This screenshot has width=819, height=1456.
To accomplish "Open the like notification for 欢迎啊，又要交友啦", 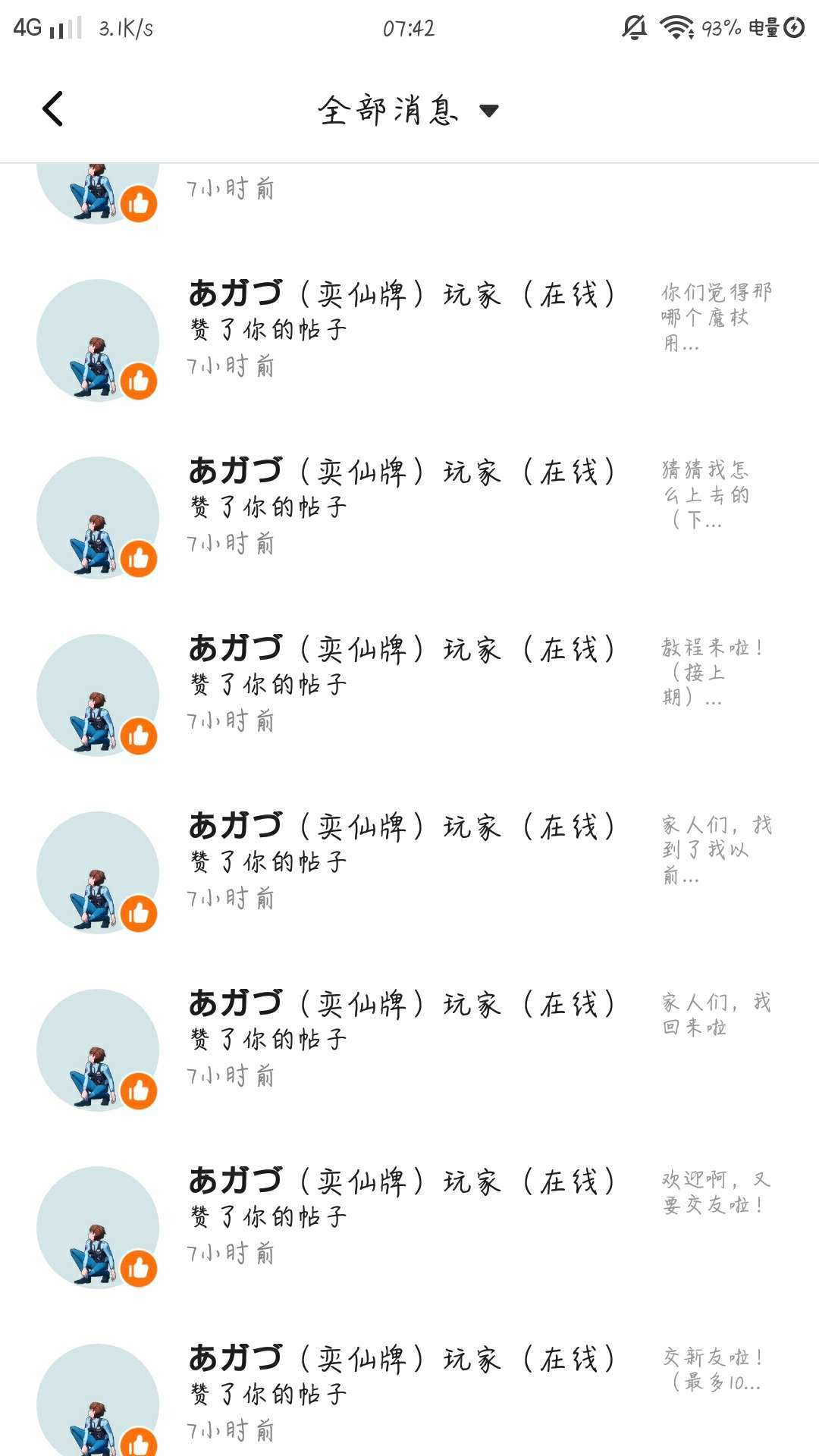I will click(x=409, y=1216).
